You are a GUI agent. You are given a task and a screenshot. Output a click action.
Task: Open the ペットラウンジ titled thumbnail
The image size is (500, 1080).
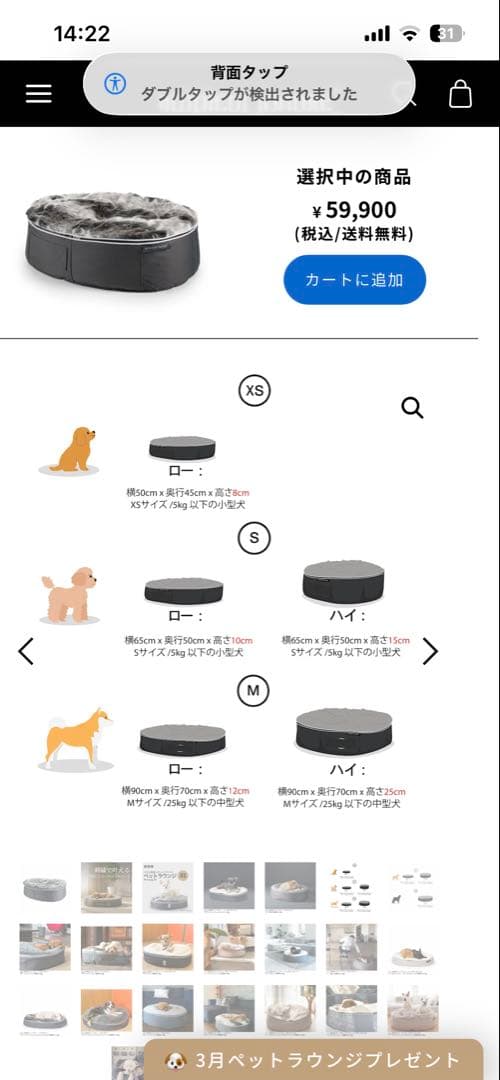[167, 888]
